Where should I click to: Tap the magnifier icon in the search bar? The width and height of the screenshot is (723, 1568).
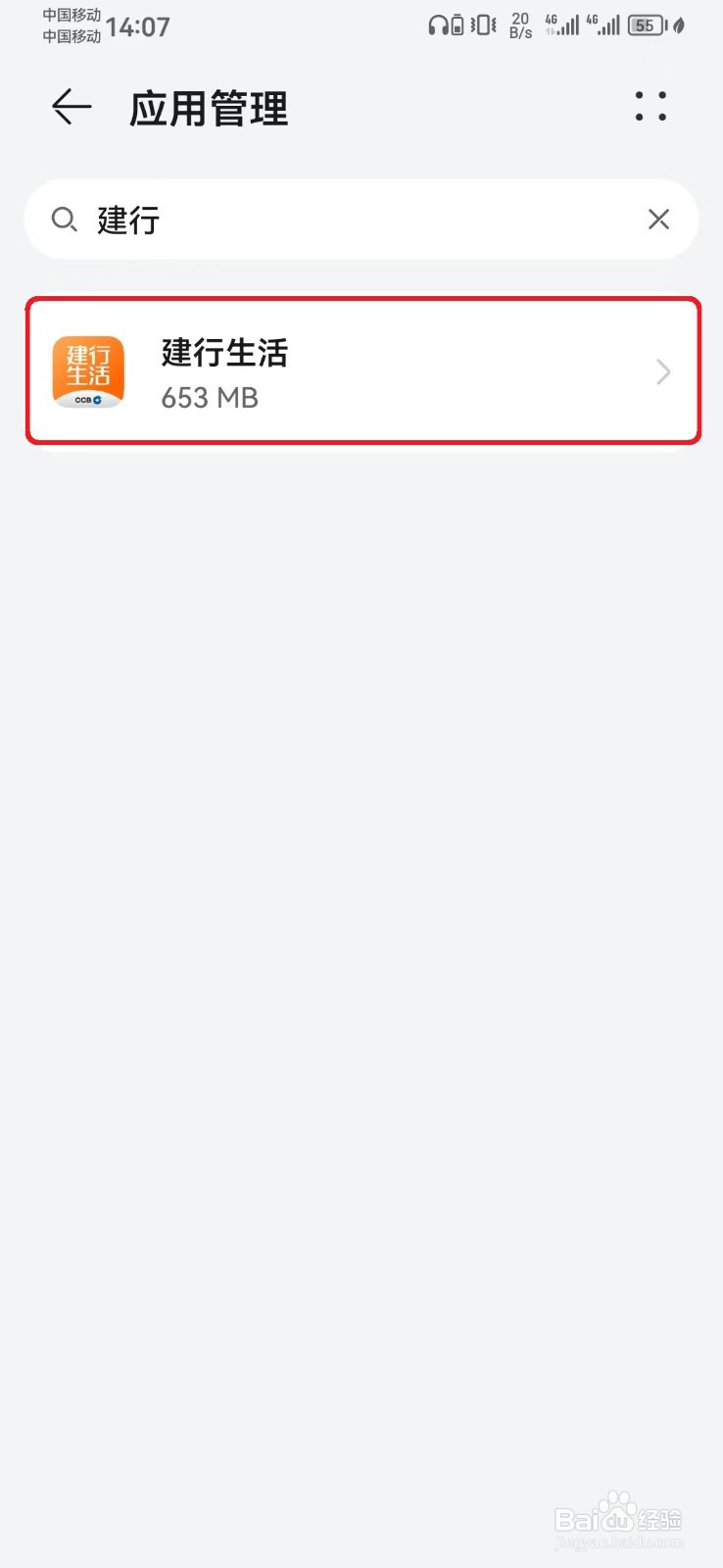pyautogui.click(x=65, y=220)
